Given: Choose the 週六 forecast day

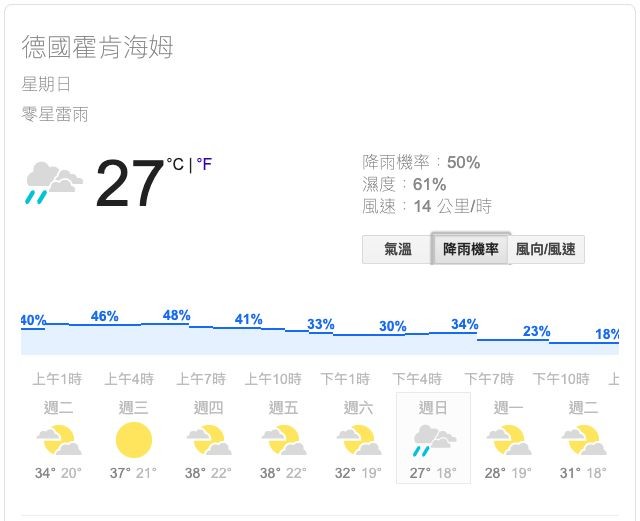Looking at the screenshot, I should point(358,440).
